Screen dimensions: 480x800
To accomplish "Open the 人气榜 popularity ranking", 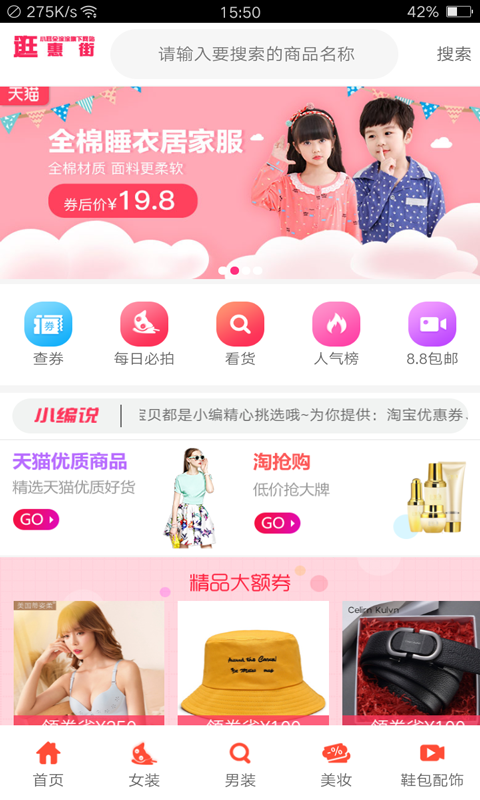I will click(x=336, y=334).
